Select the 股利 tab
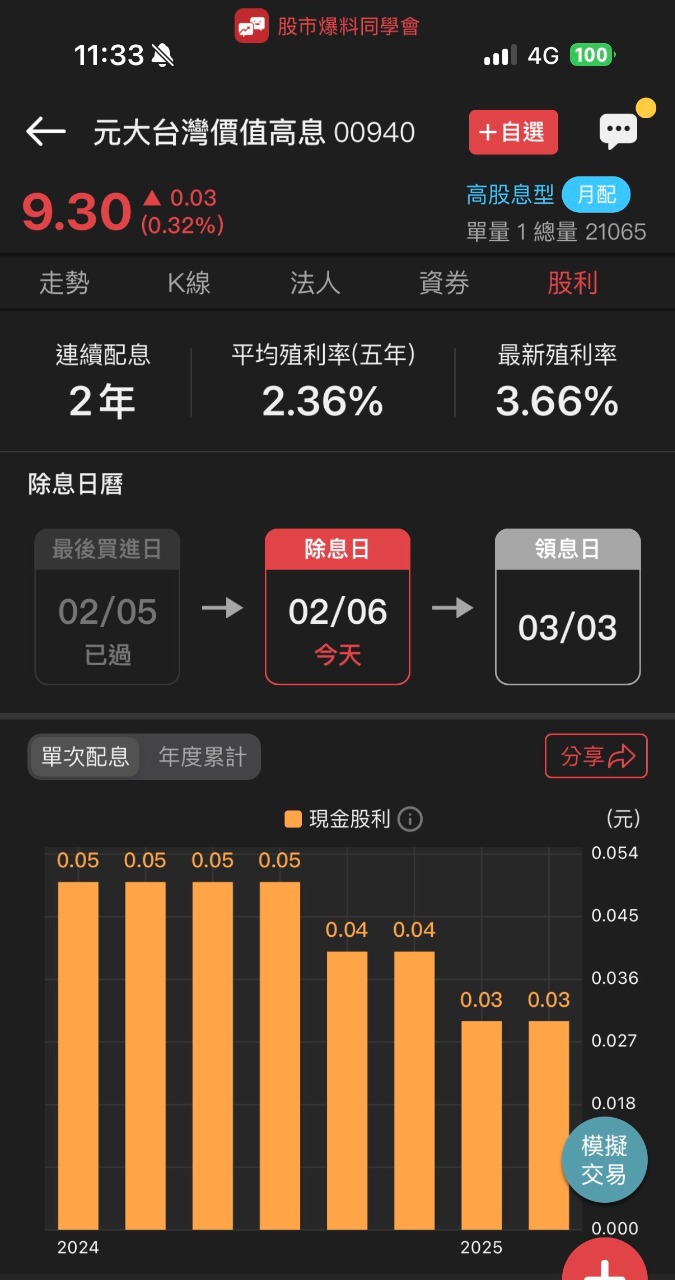675x1280 pixels. click(x=572, y=283)
